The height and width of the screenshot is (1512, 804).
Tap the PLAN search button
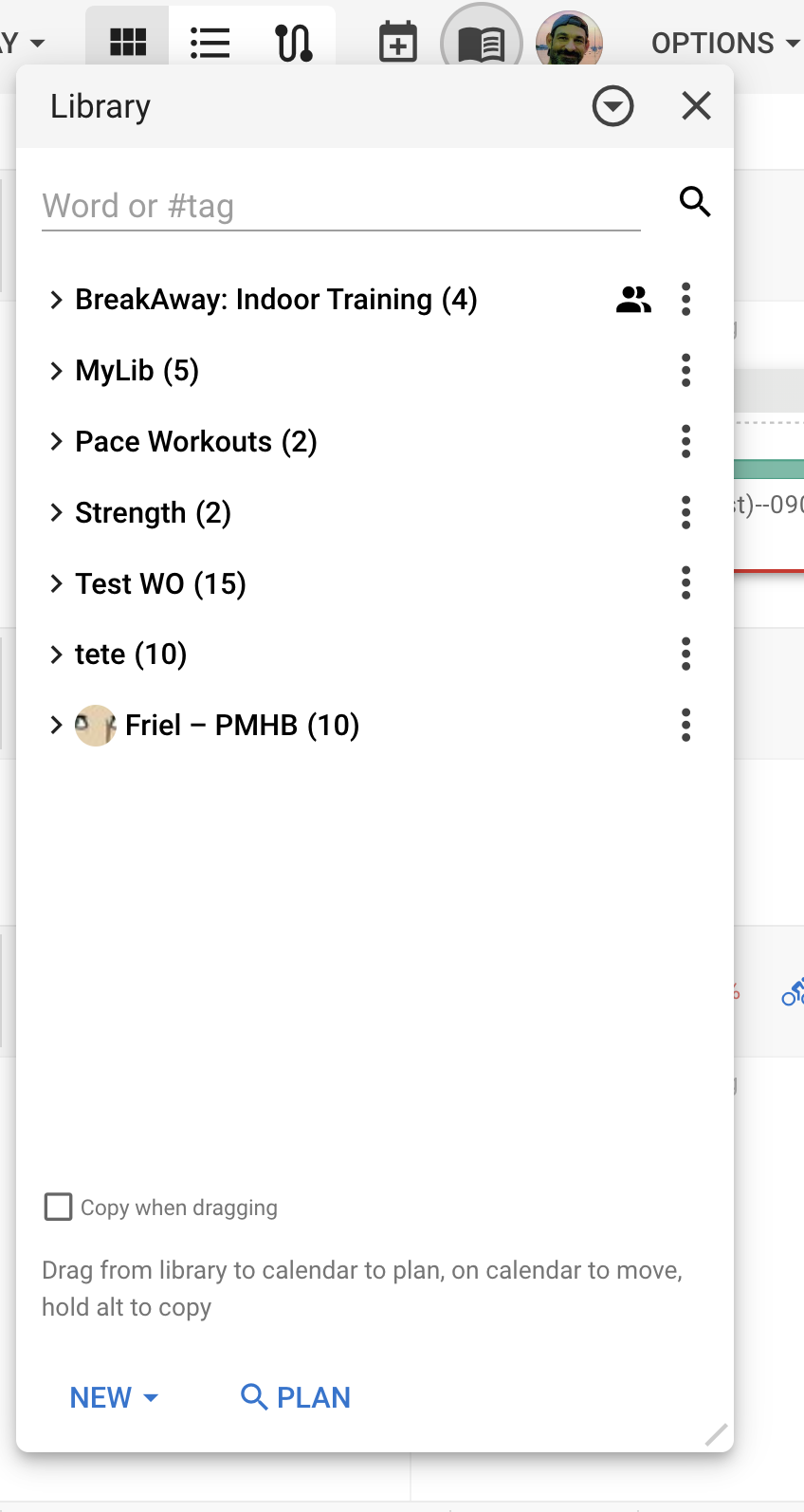(x=296, y=1397)
